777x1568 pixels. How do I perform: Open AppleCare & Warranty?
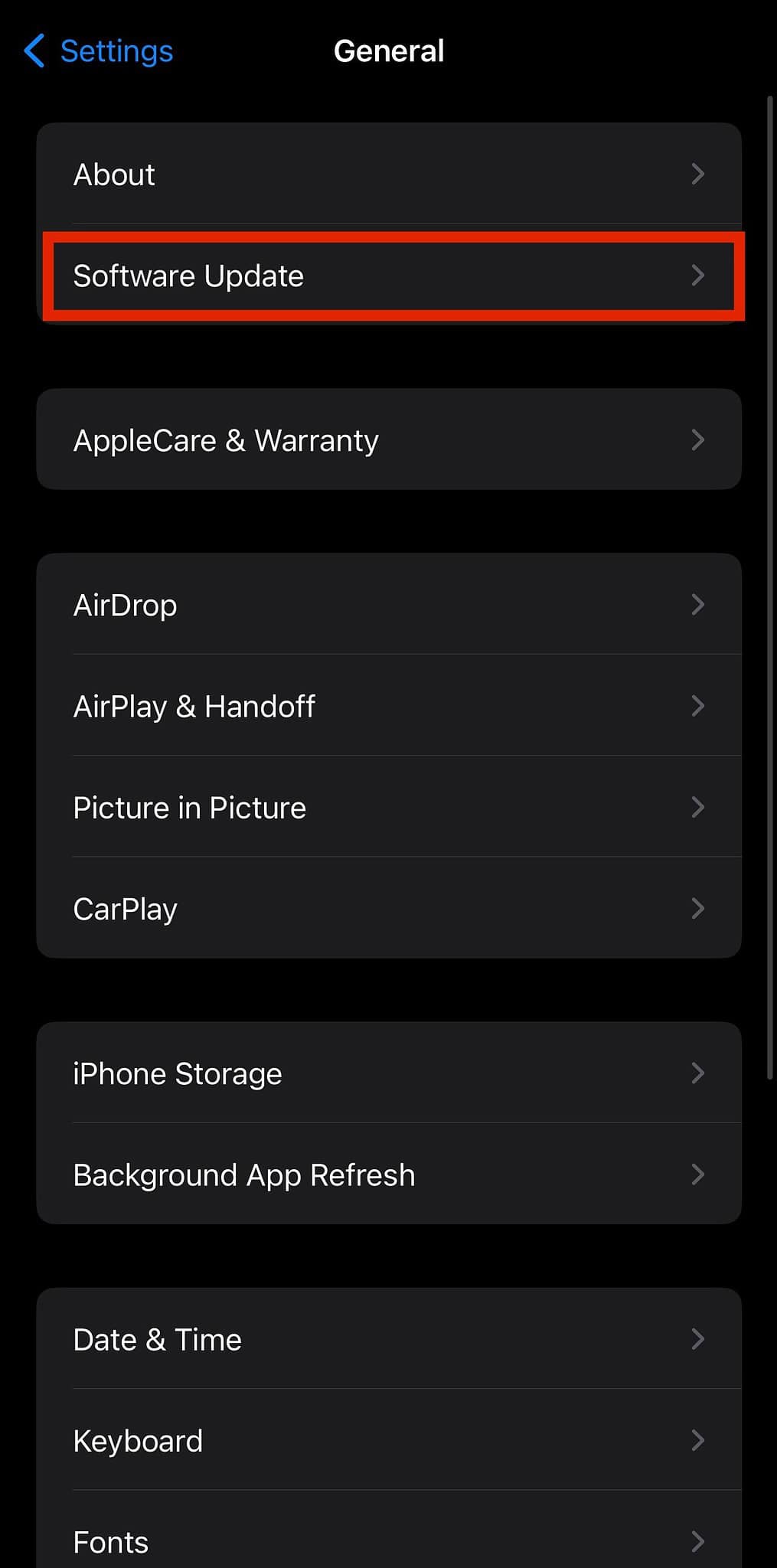coord(389,439)
